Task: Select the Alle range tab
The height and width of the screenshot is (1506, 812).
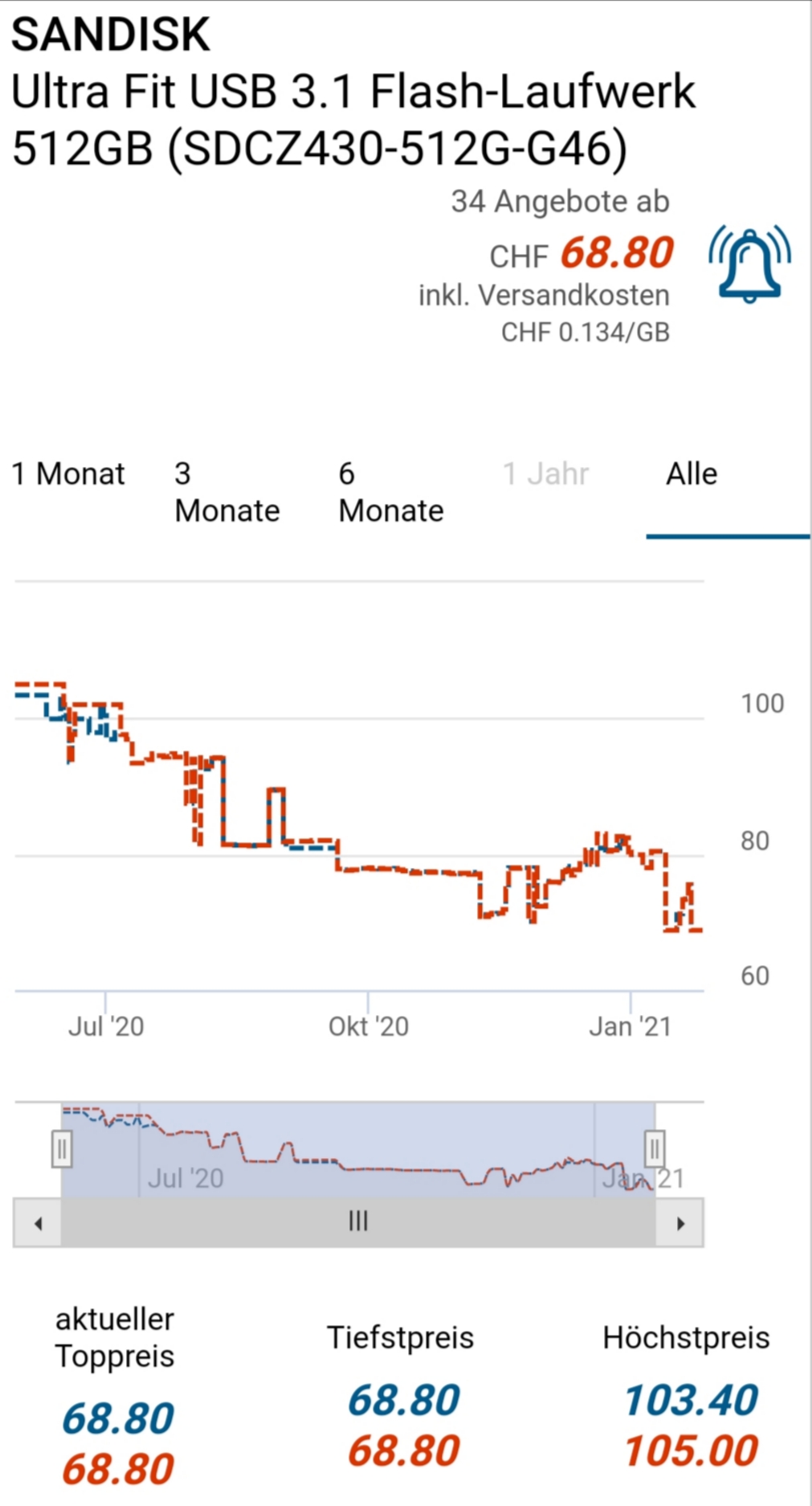Action: point(692,474)
